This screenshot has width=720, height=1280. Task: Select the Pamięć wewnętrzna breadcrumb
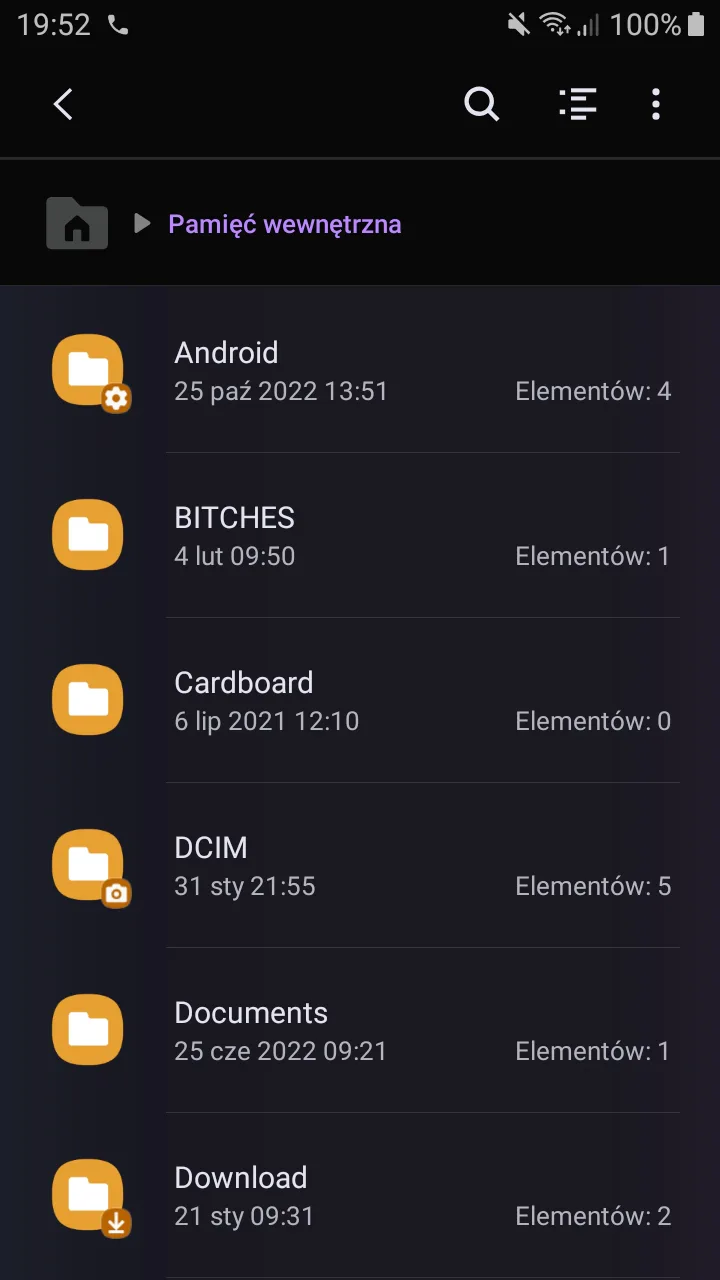285,224
